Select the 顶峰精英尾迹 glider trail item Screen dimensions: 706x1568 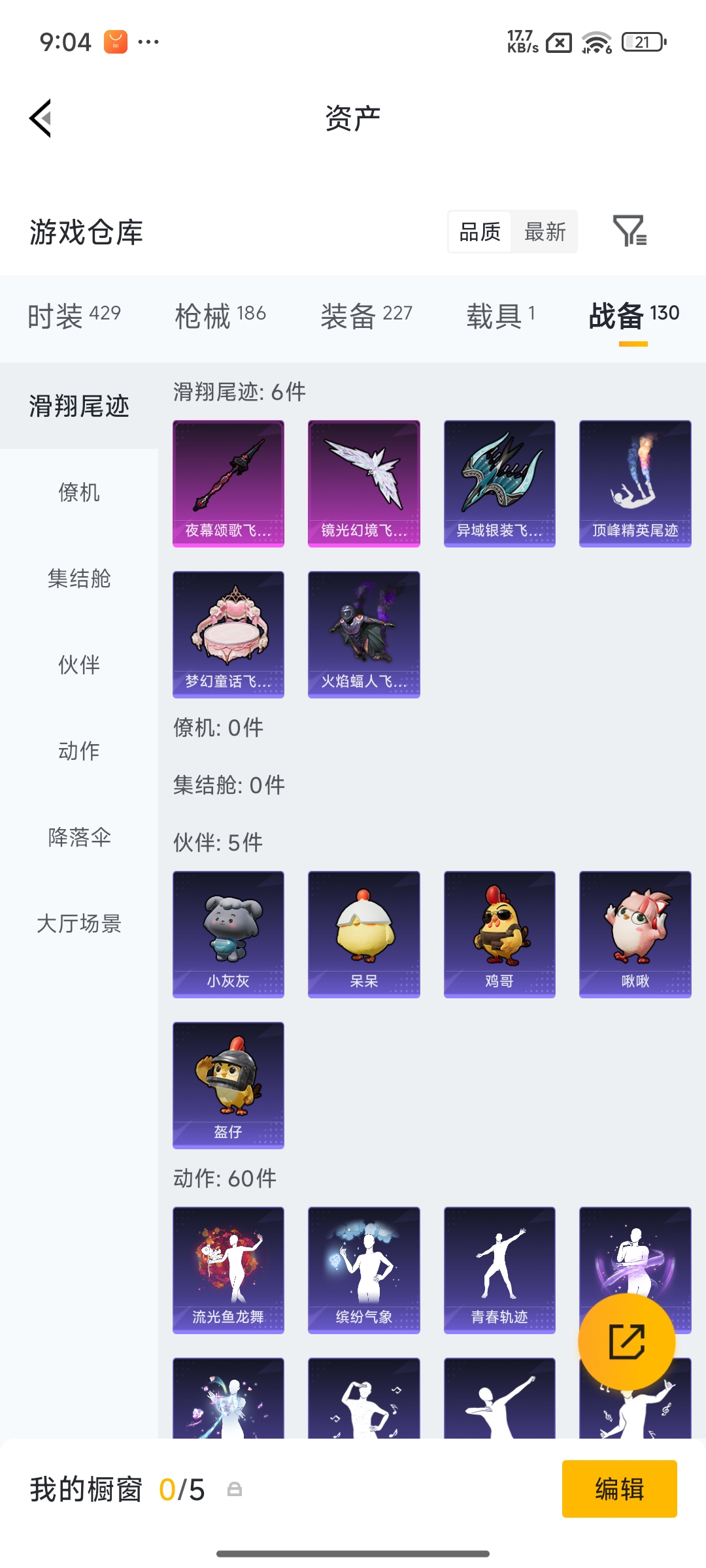coord(635,482)
